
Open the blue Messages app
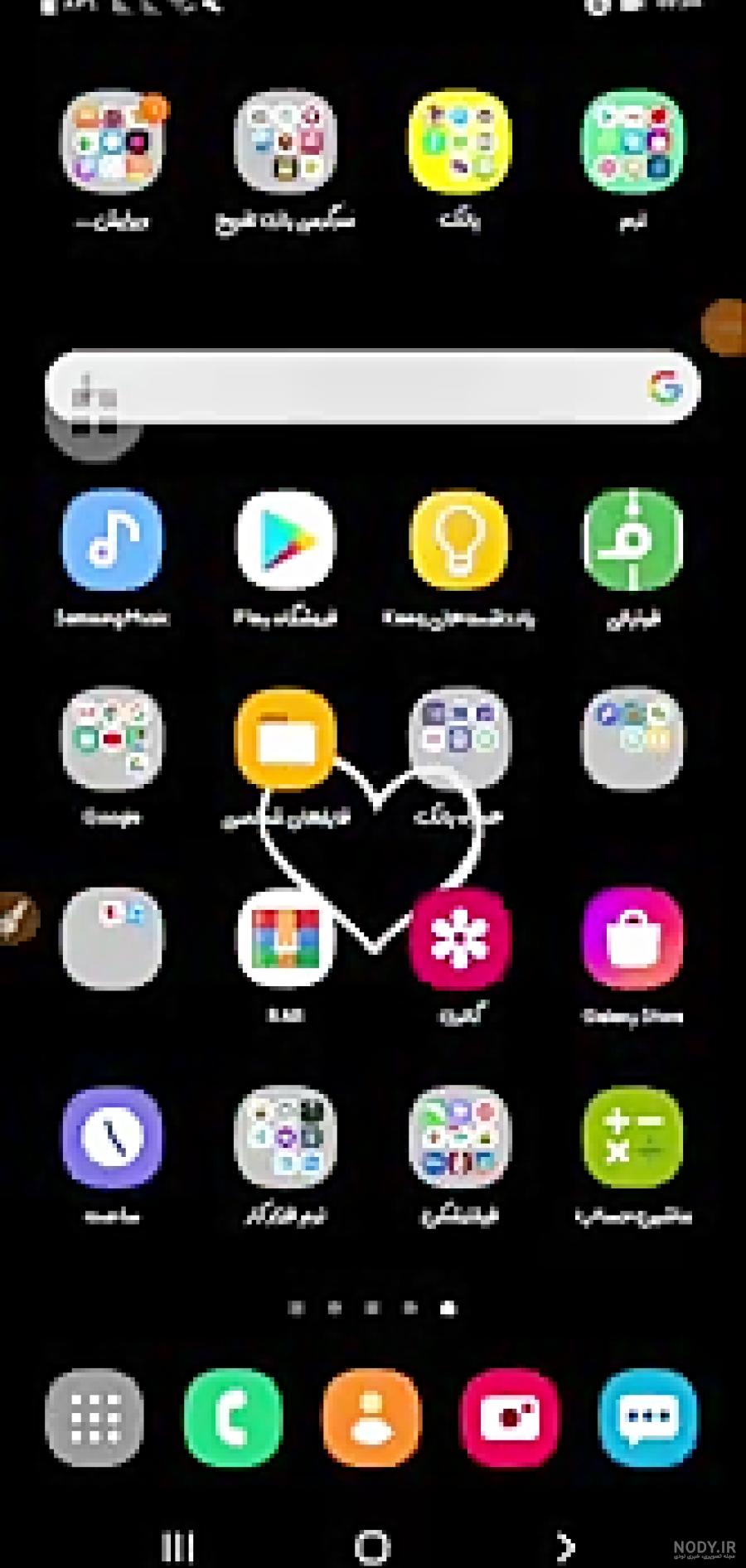(x=648, y=1418)
